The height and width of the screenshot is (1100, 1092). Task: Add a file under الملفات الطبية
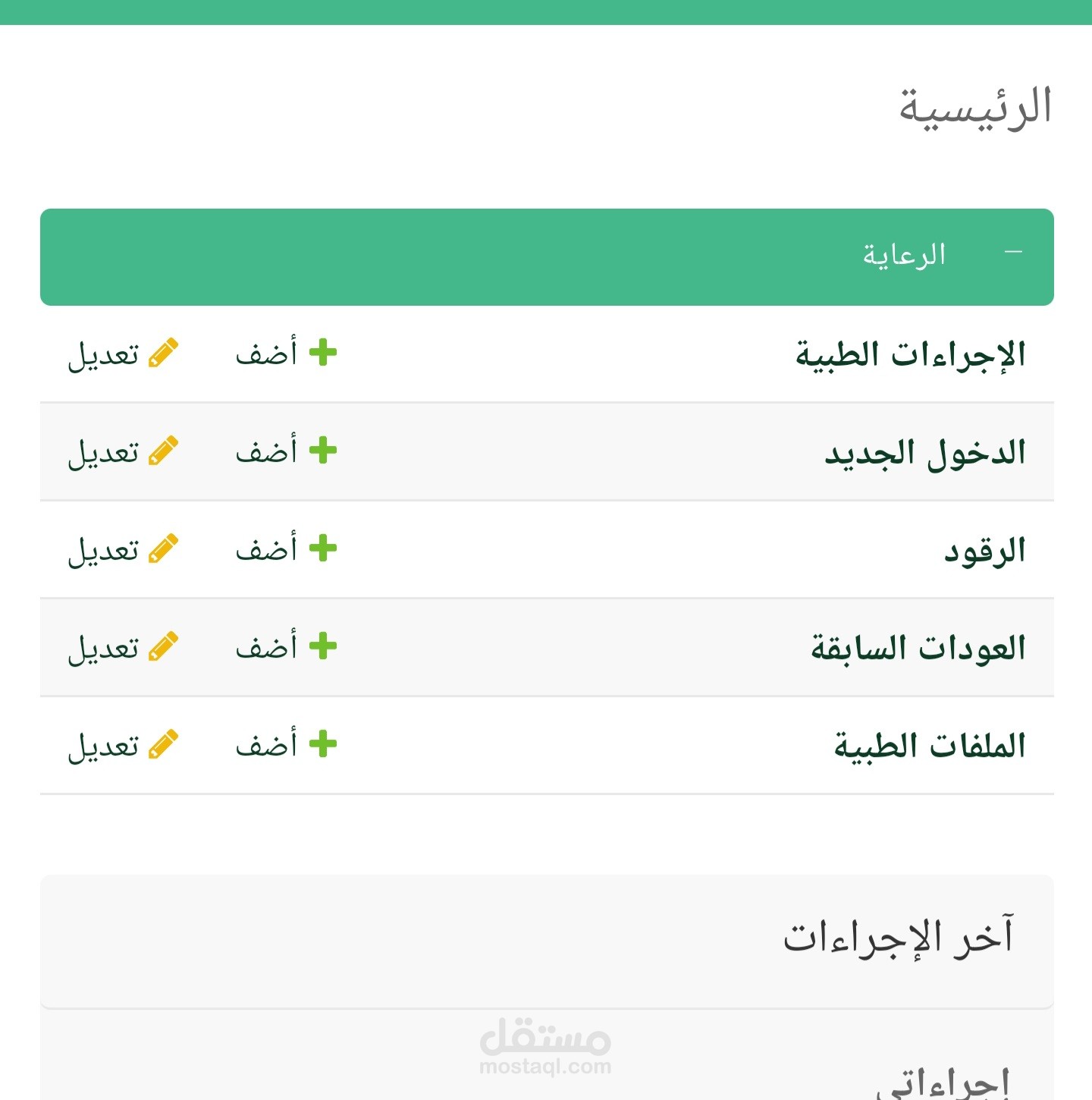coord(287,745)
